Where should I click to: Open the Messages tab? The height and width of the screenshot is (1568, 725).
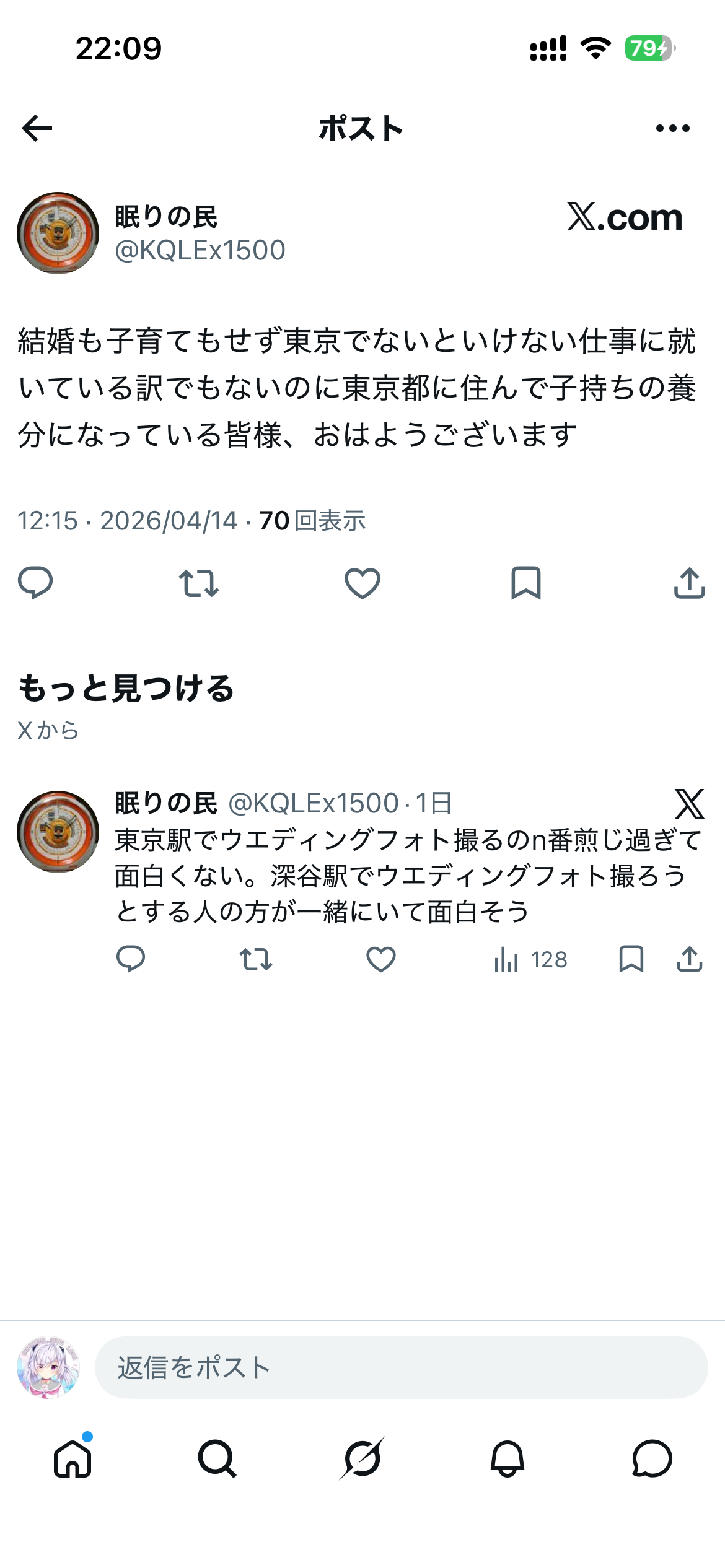point(652,1458)
